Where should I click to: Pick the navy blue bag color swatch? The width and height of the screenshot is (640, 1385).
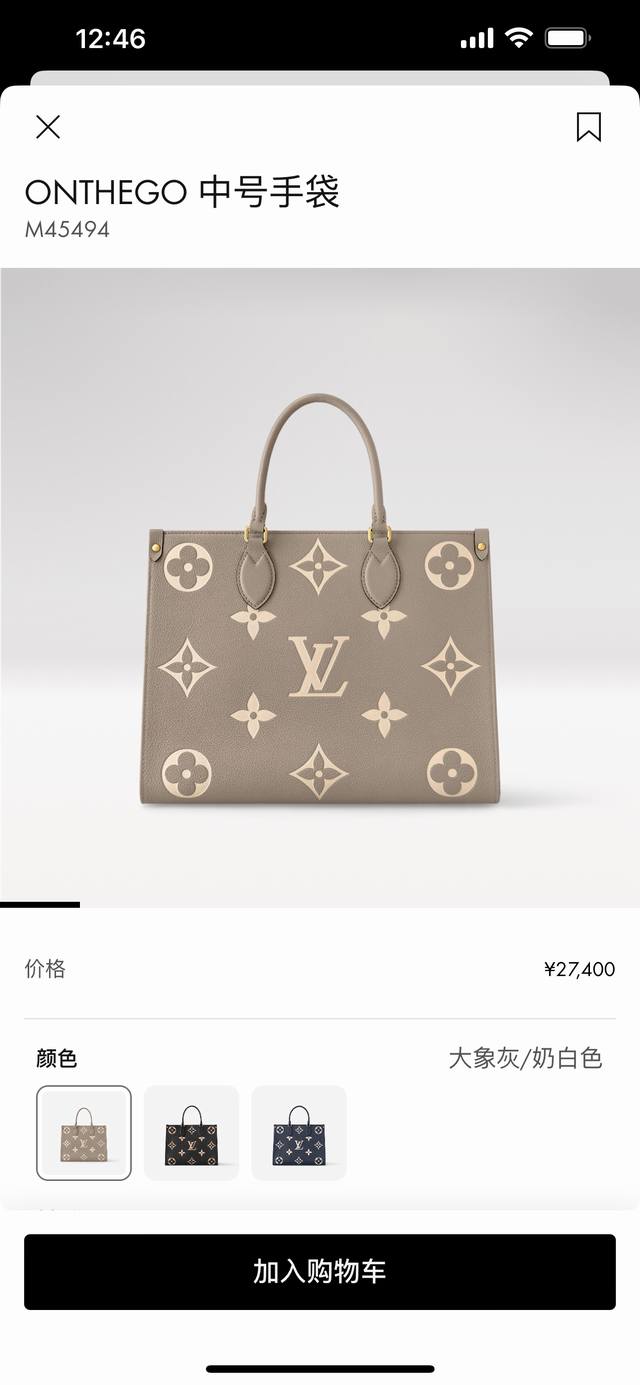click(298, 1132)
